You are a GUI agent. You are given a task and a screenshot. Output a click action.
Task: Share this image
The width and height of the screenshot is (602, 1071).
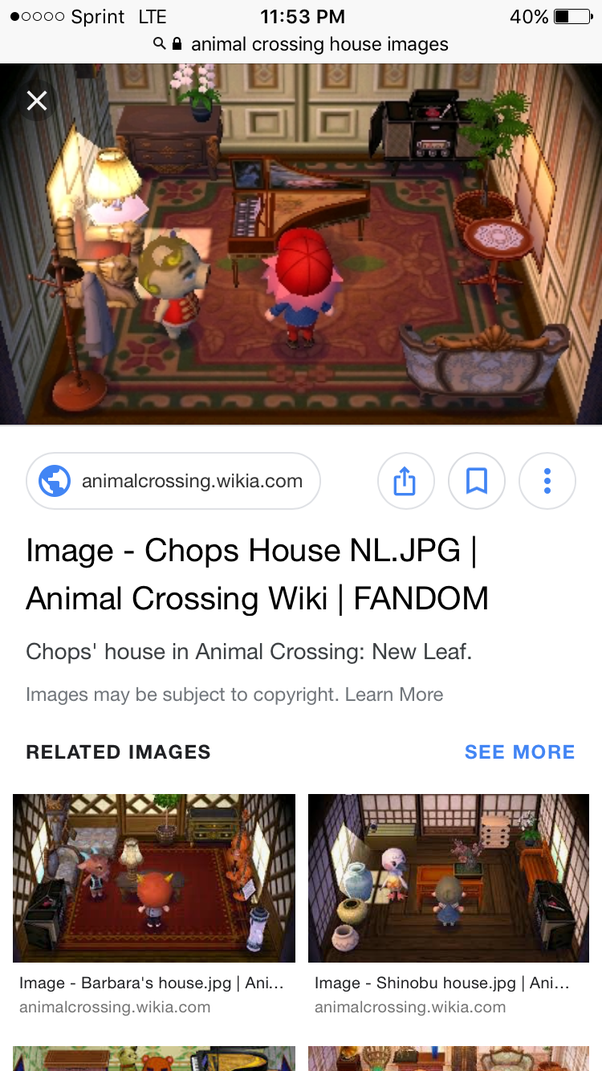coord(404,482)
